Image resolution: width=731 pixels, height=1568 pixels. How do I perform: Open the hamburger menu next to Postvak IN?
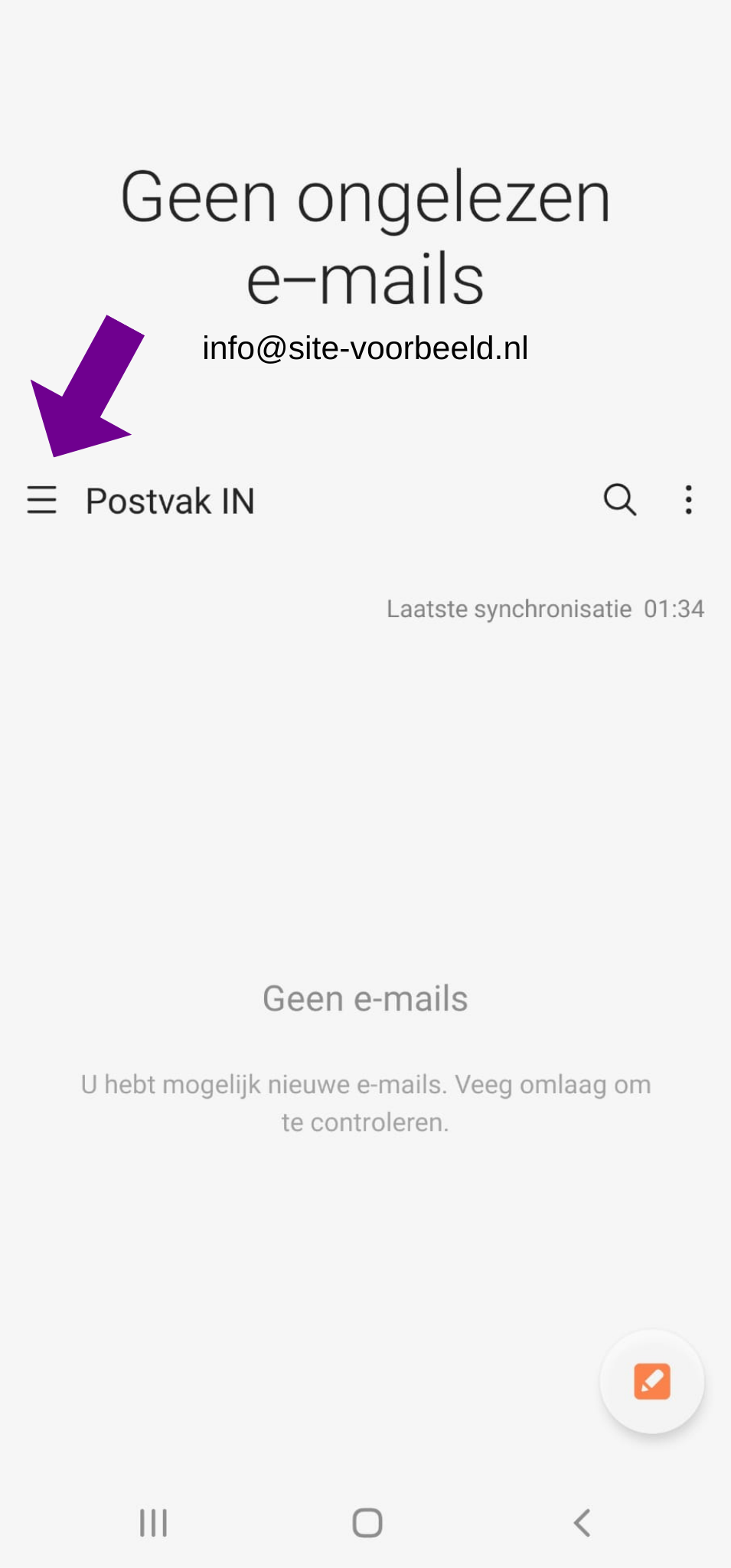pyautogui.click(x=41, y=500)
